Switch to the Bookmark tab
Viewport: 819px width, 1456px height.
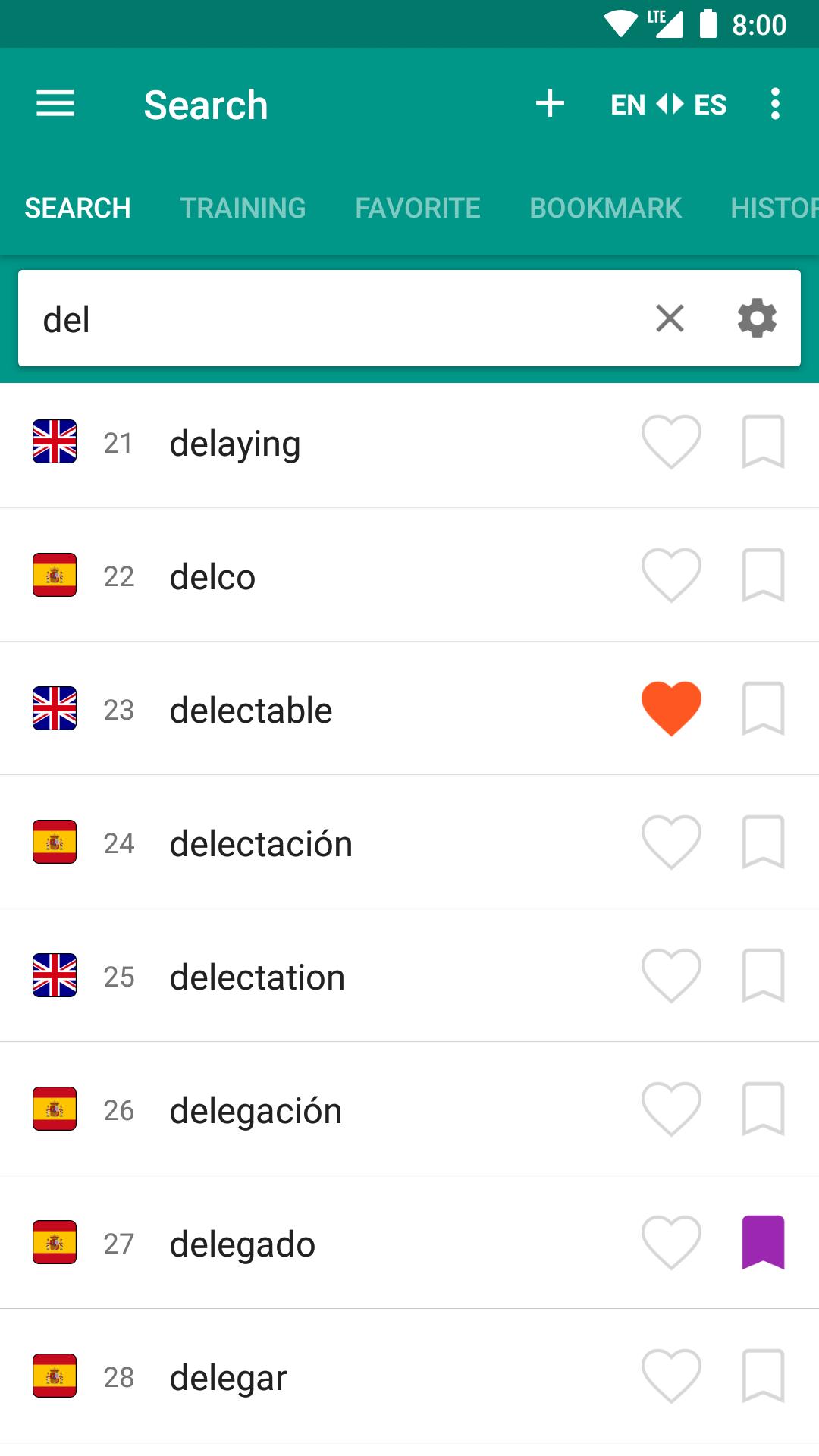click(605, 208)
